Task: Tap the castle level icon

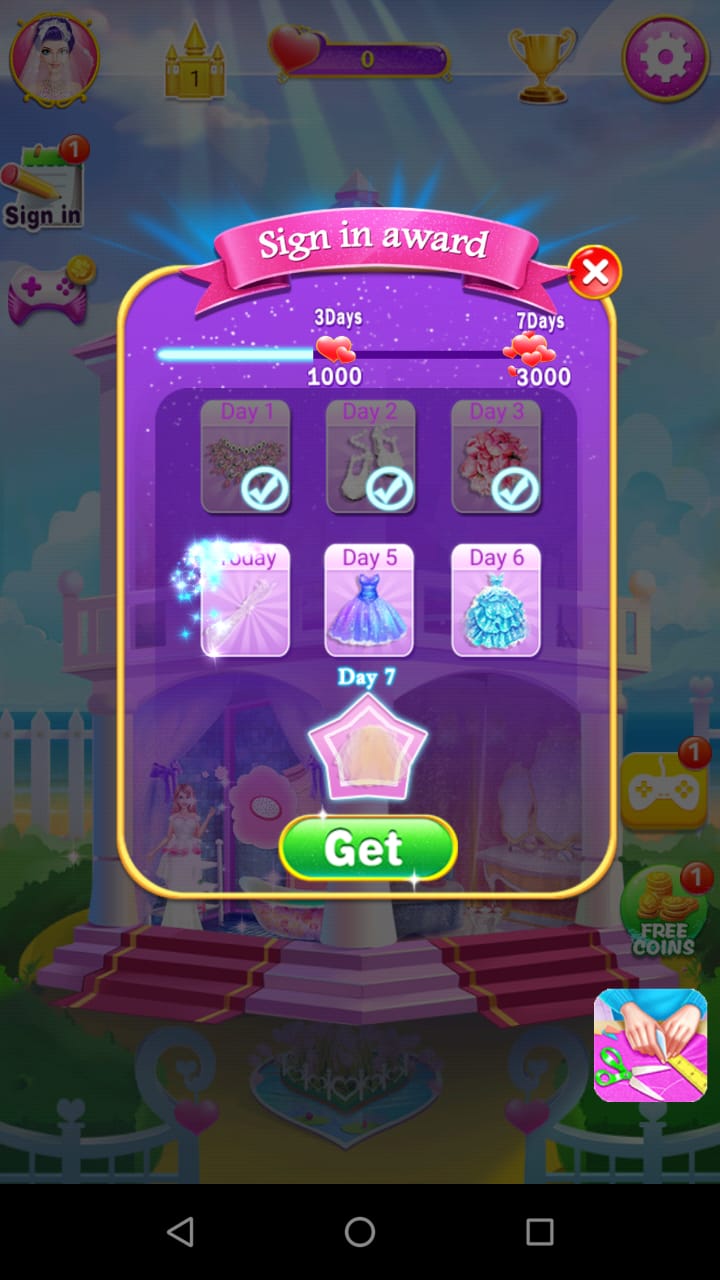Action: [x=194, y=64]
